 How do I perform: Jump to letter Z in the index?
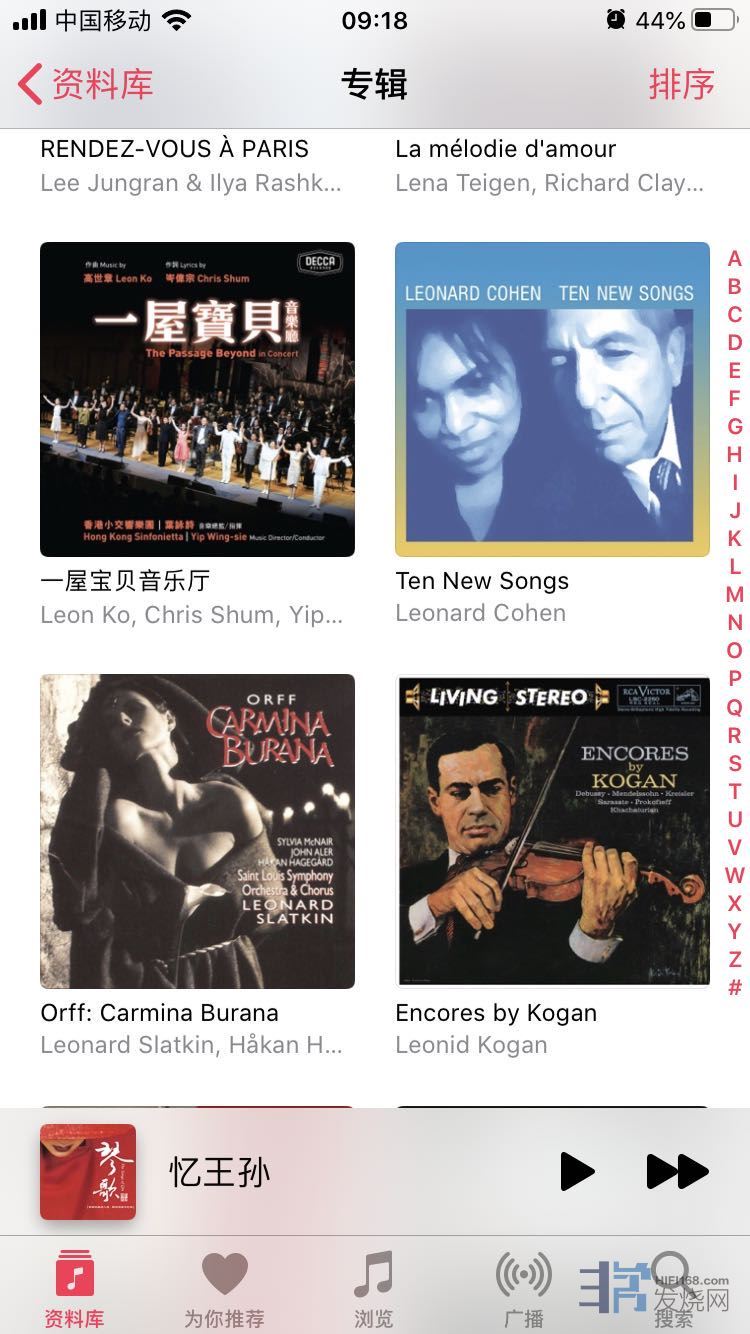735,959
